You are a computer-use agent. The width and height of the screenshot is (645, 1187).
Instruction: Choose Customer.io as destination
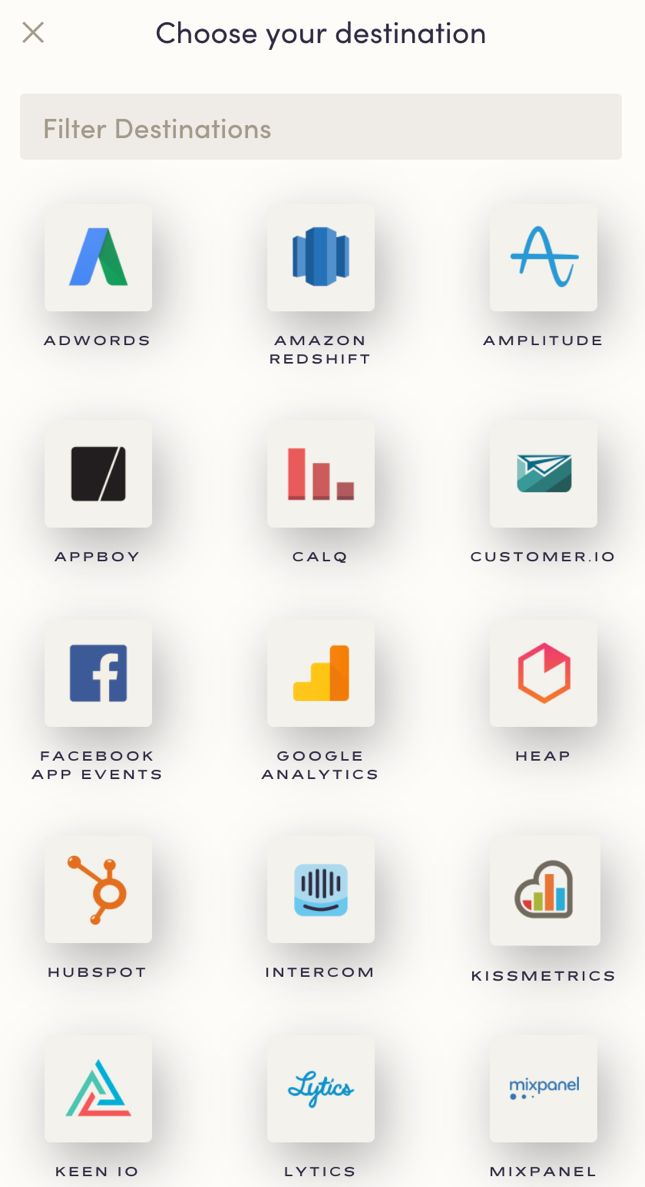tap(543, 474)
